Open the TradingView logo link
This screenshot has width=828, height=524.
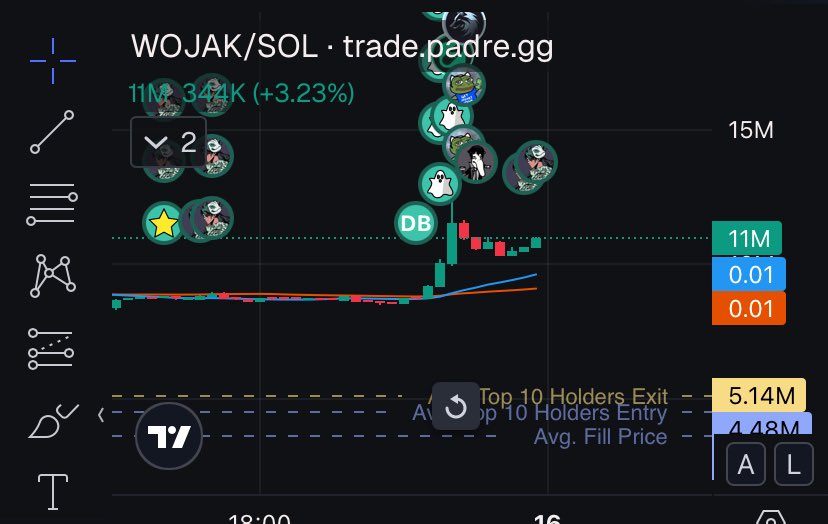click(x=169, y=436)
